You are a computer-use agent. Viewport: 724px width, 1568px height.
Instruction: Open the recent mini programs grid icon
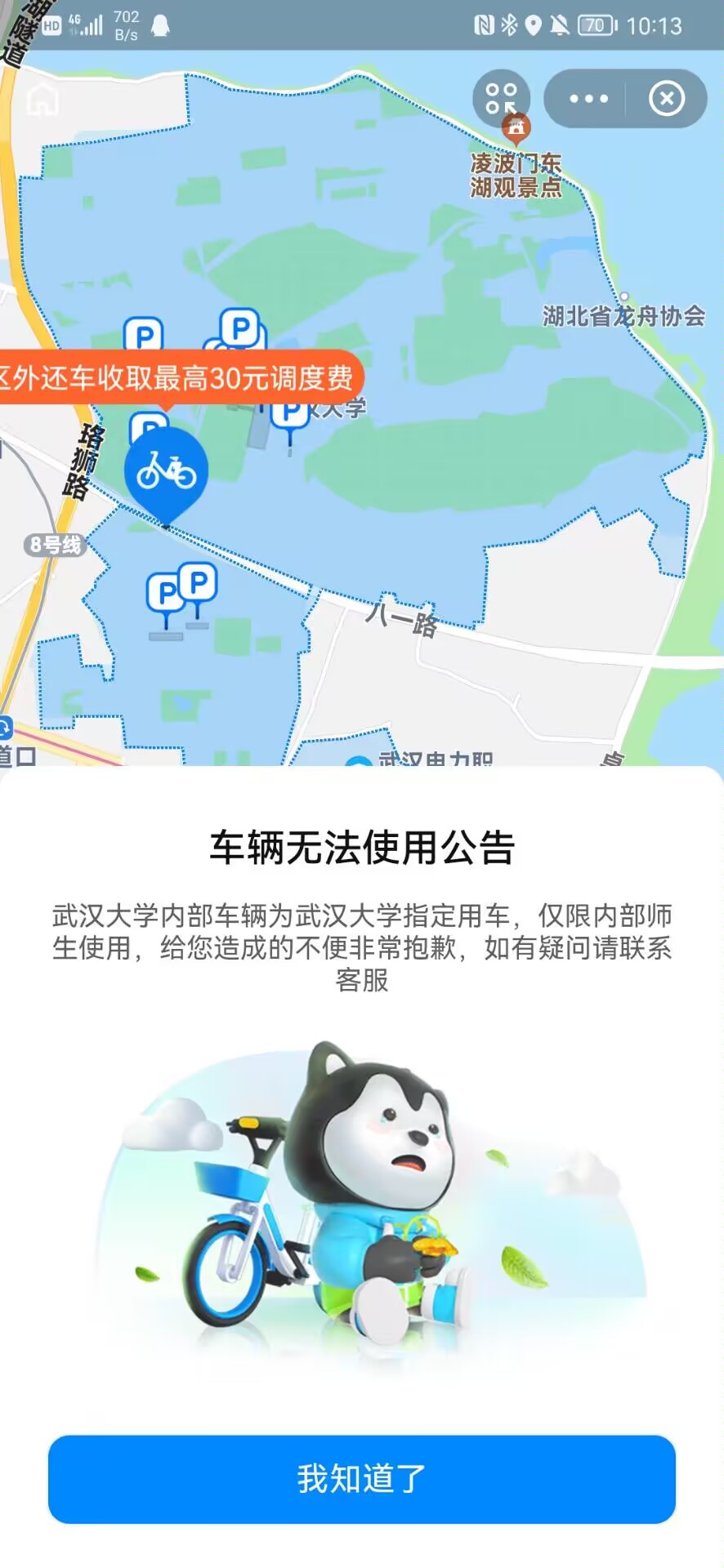click(501, 99)
